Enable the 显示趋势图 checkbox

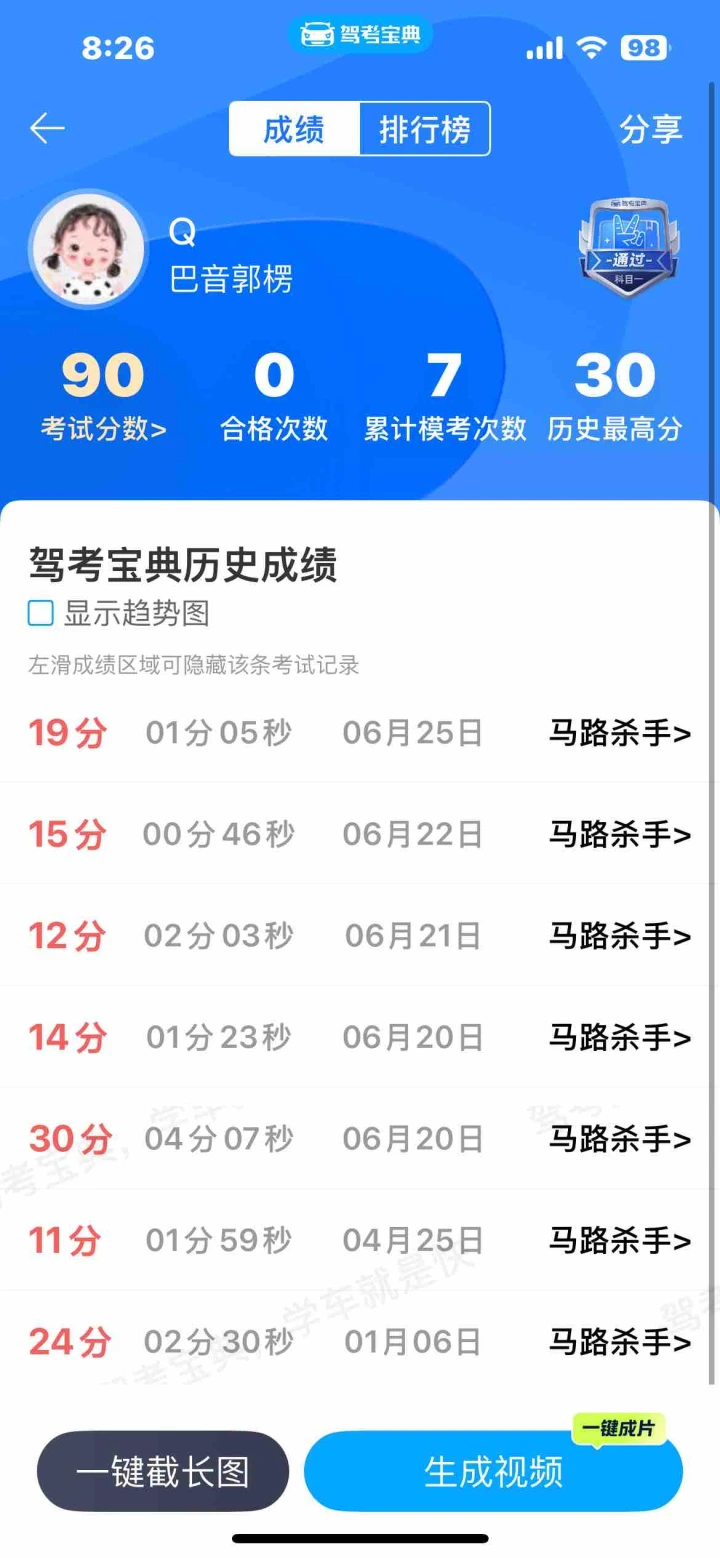(40, 613)
